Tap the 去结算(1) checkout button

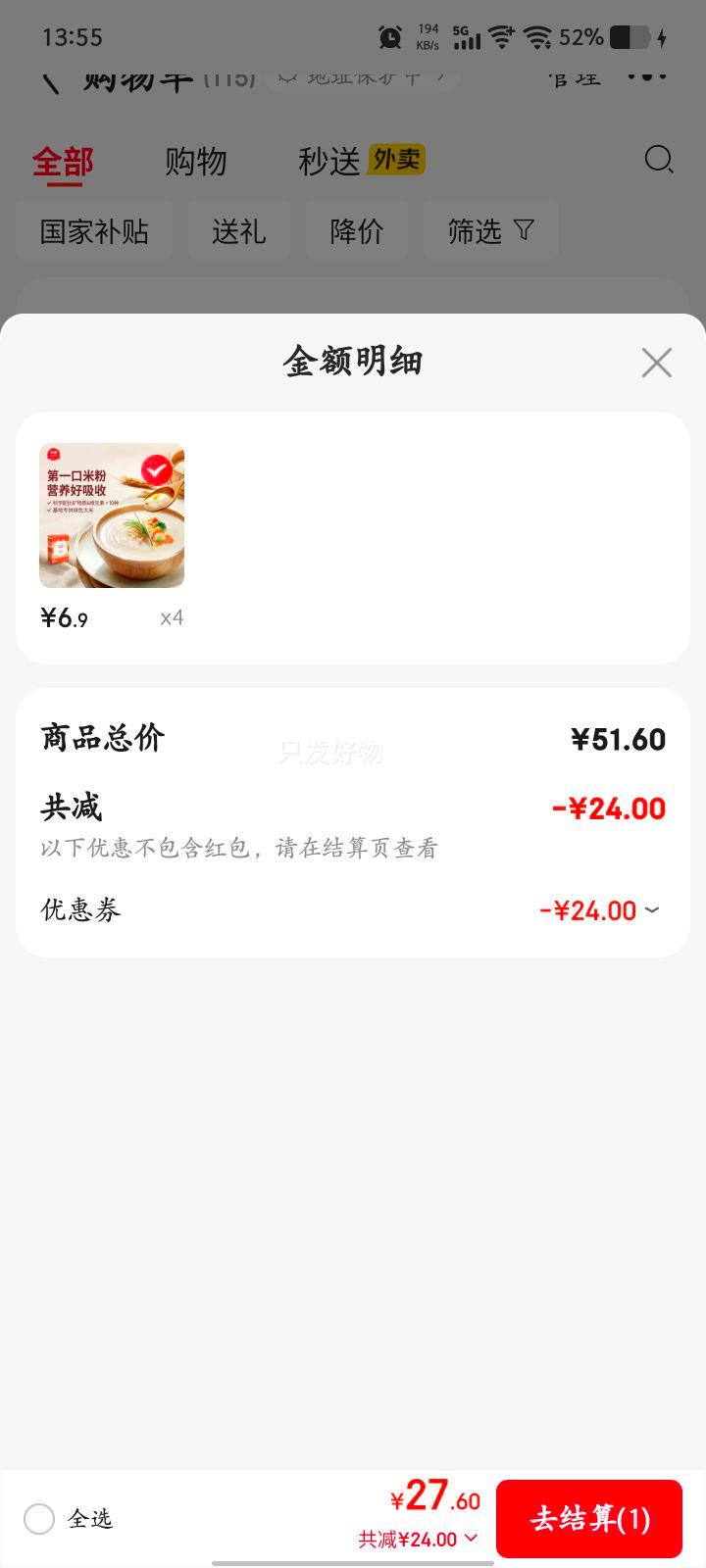pos(589,1518)
